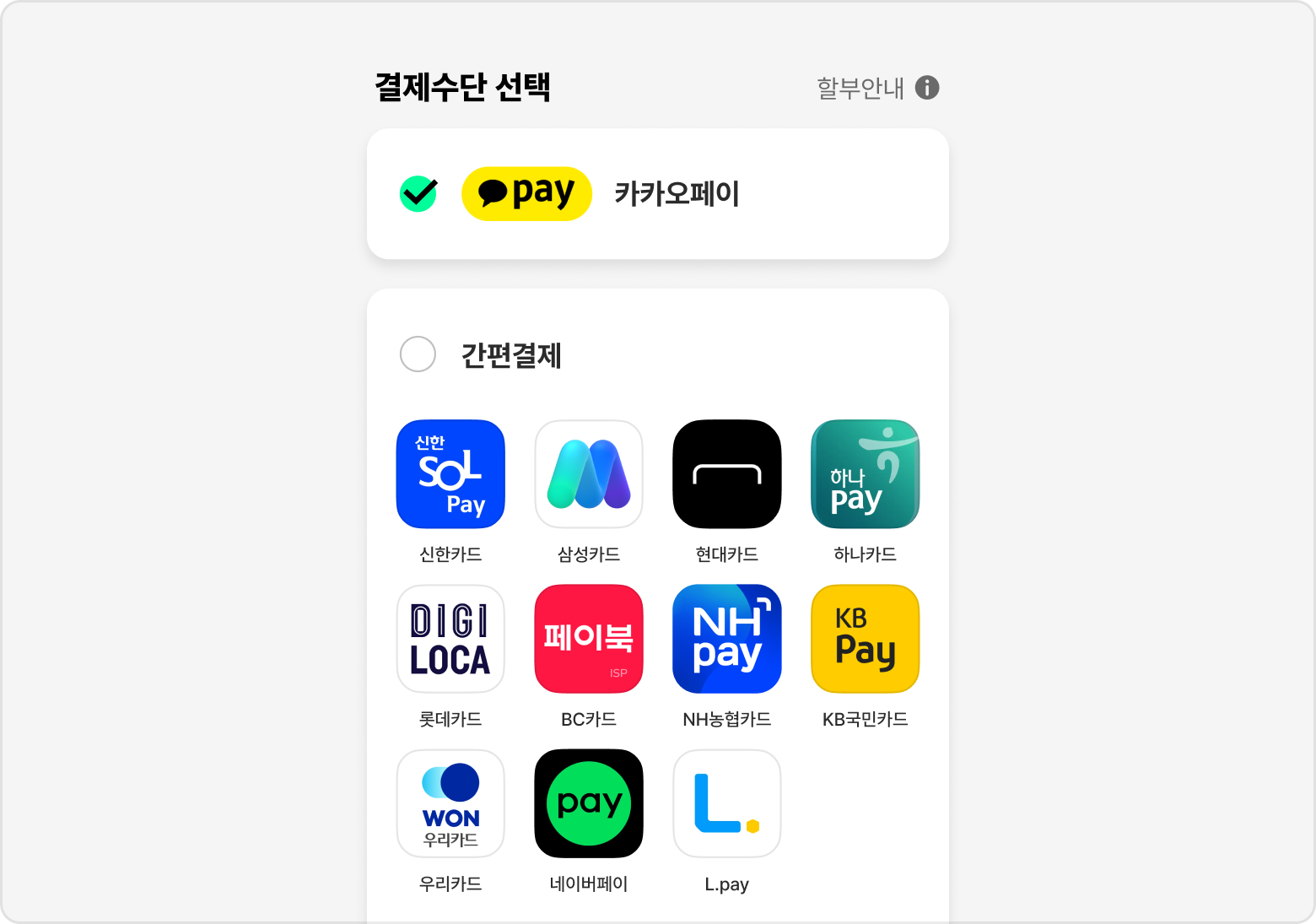This screenshot has width=1316, height=924.
Task: Choose 네이버페이 payment
Action: point(589,803)
